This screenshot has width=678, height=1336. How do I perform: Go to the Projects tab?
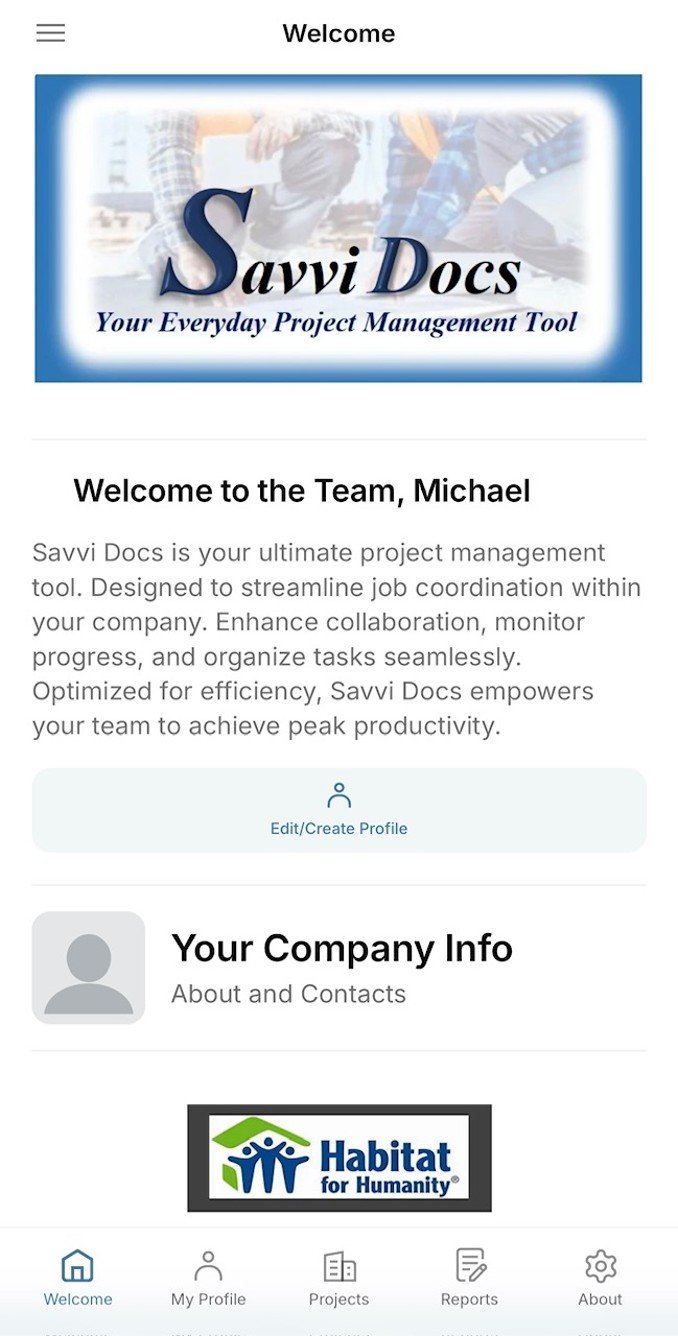click(339, 1278)
